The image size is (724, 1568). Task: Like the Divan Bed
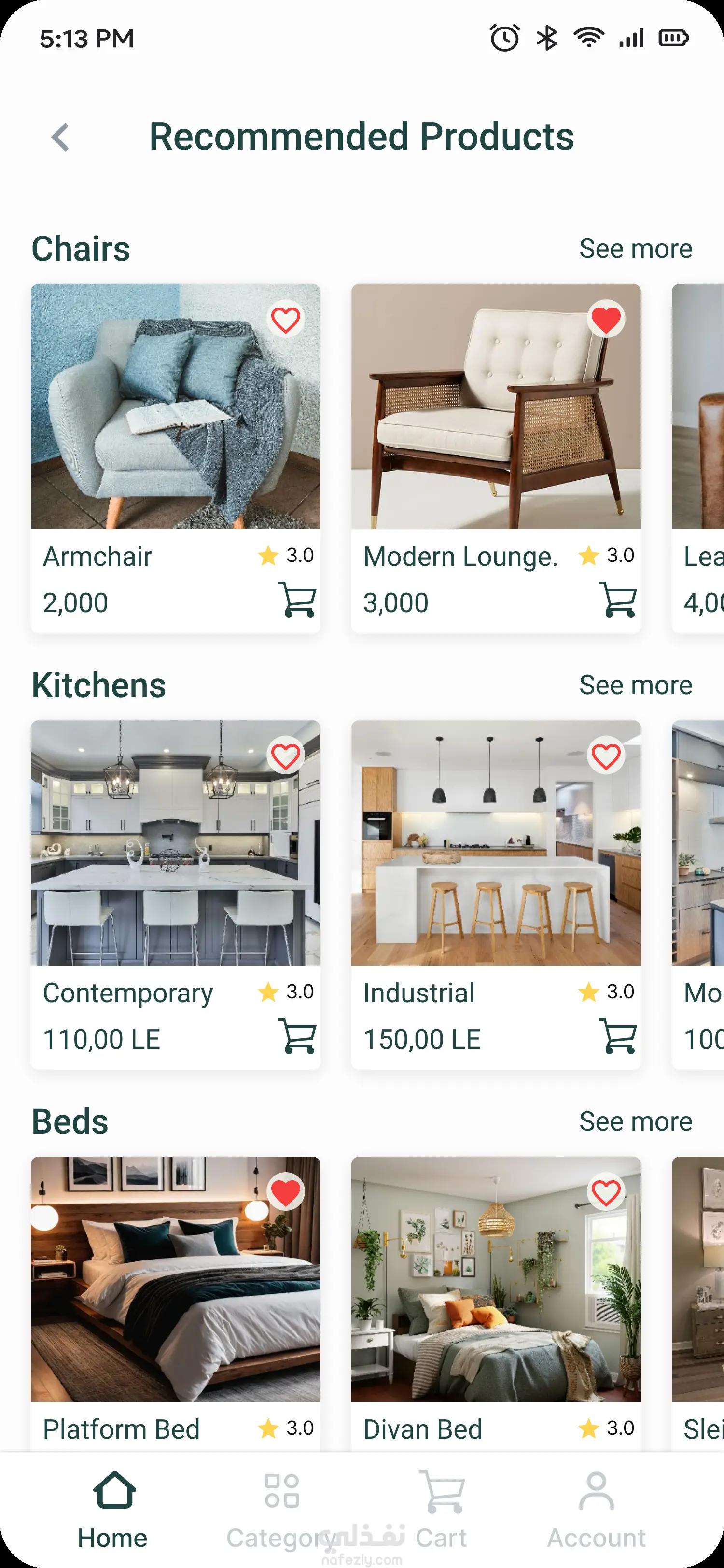coord(606,1192)
